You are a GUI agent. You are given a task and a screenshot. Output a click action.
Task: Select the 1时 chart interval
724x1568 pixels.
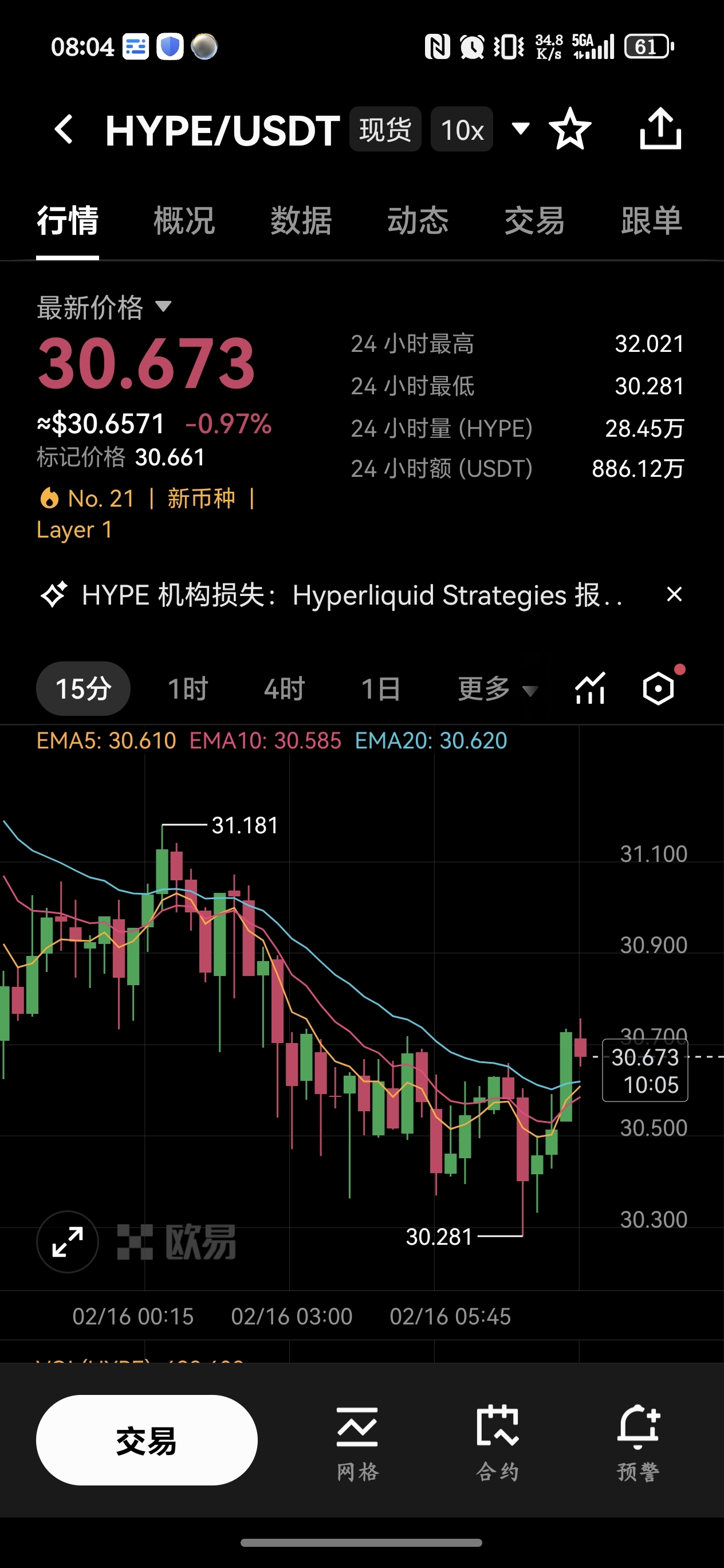tap(188, 689)
